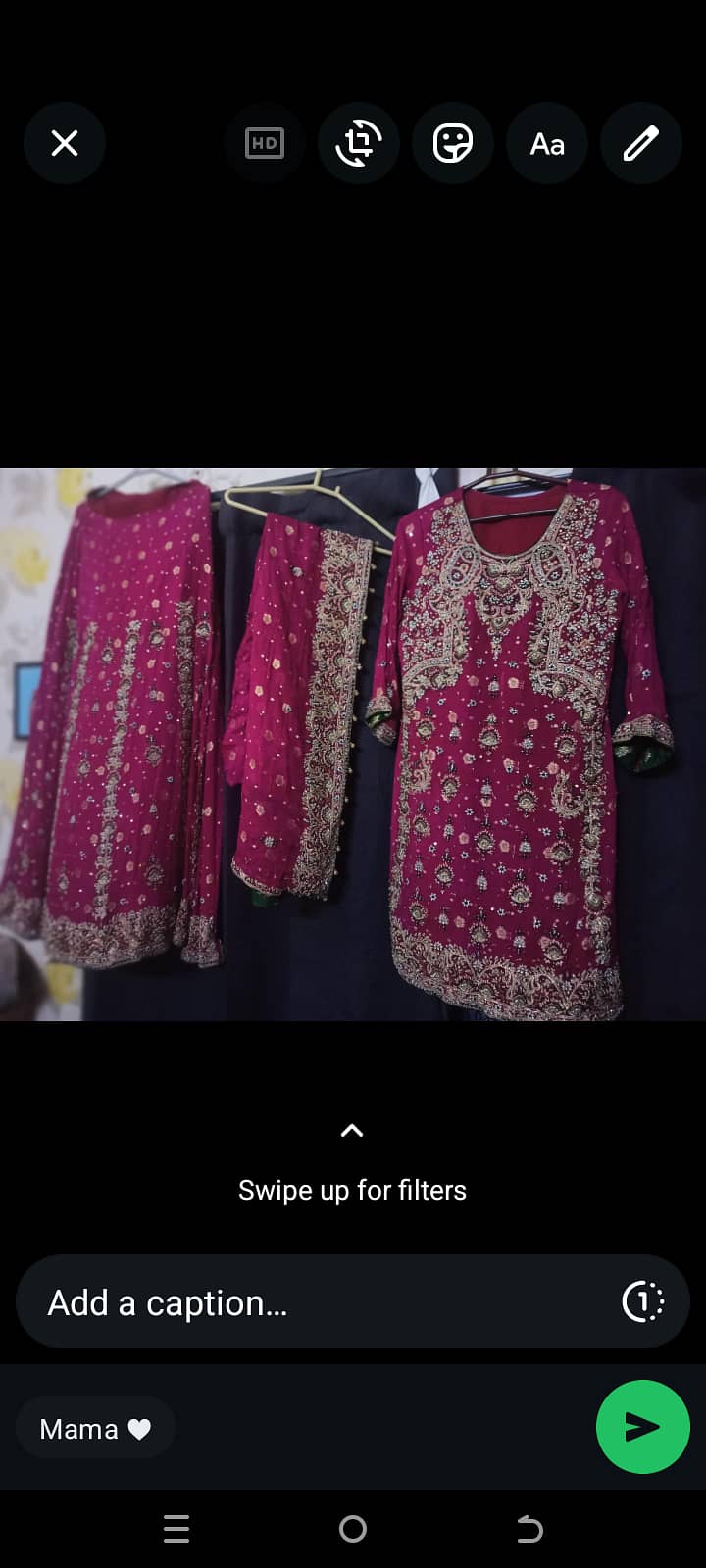
Task: Tap the send arrow icon
Action: coord(642,1427)
